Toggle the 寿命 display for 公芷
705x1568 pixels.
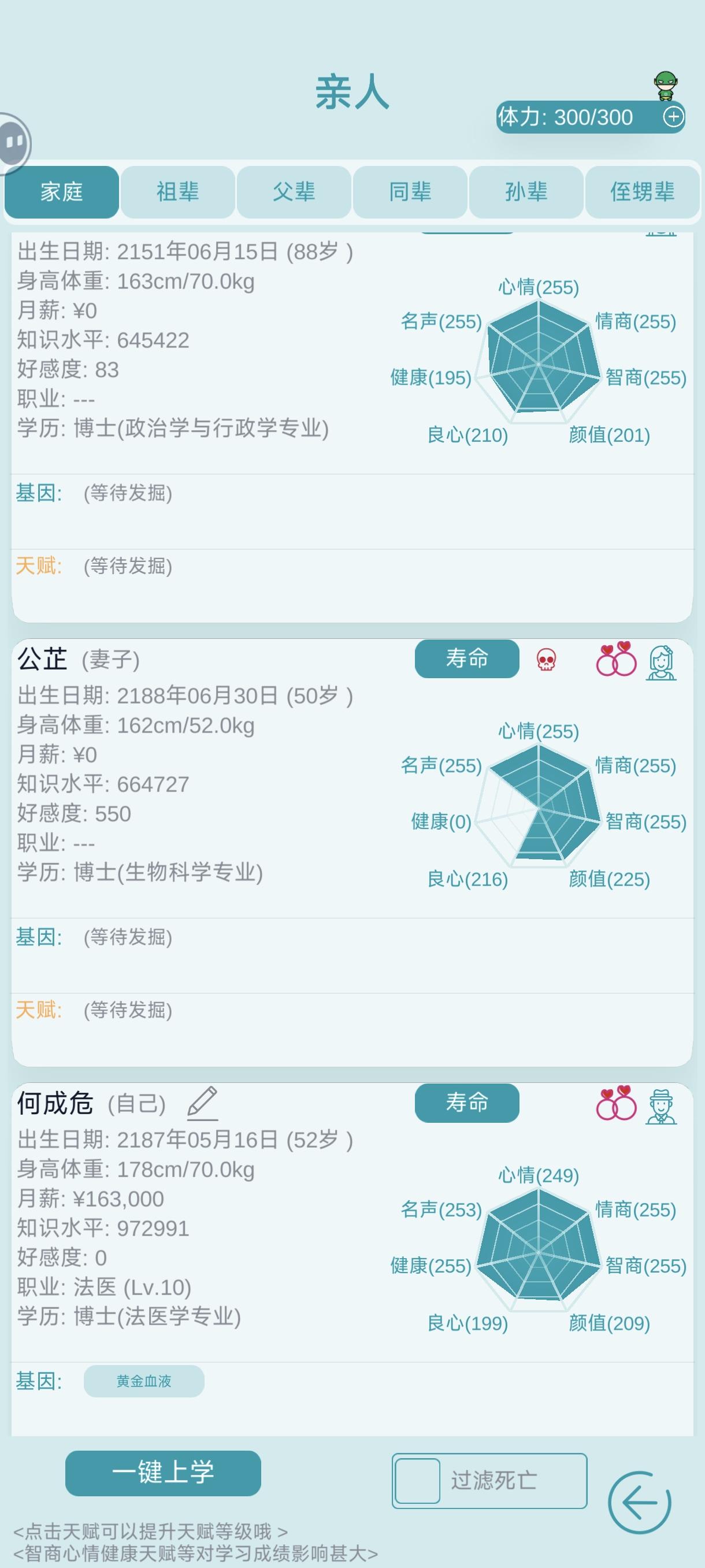coord(466,659)
